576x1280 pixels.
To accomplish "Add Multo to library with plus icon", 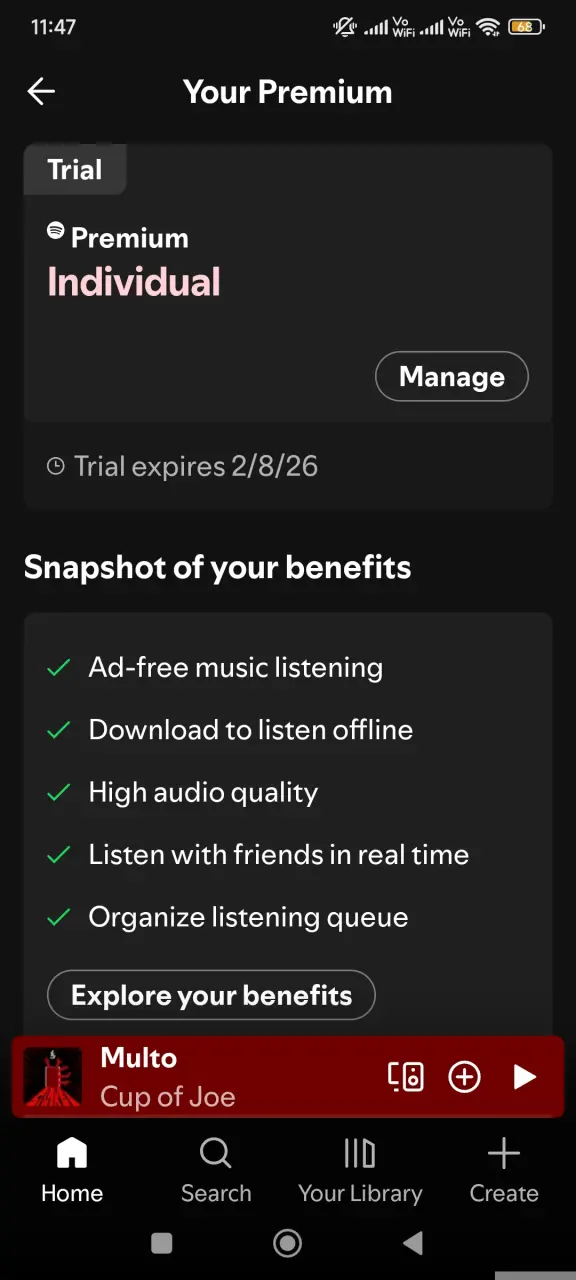I will point(464,1076).
